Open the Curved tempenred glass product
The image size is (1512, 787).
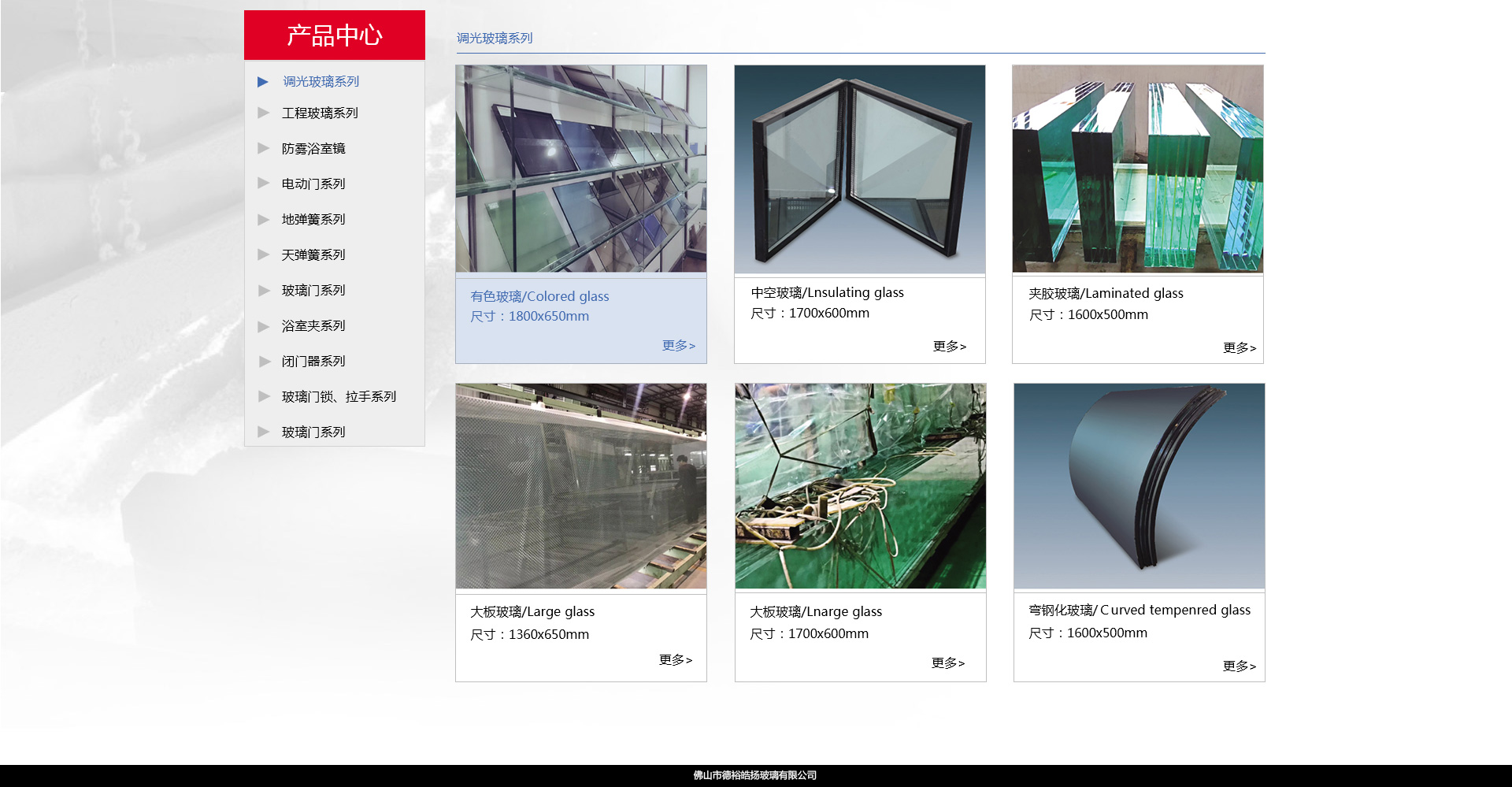[1139, 486]
